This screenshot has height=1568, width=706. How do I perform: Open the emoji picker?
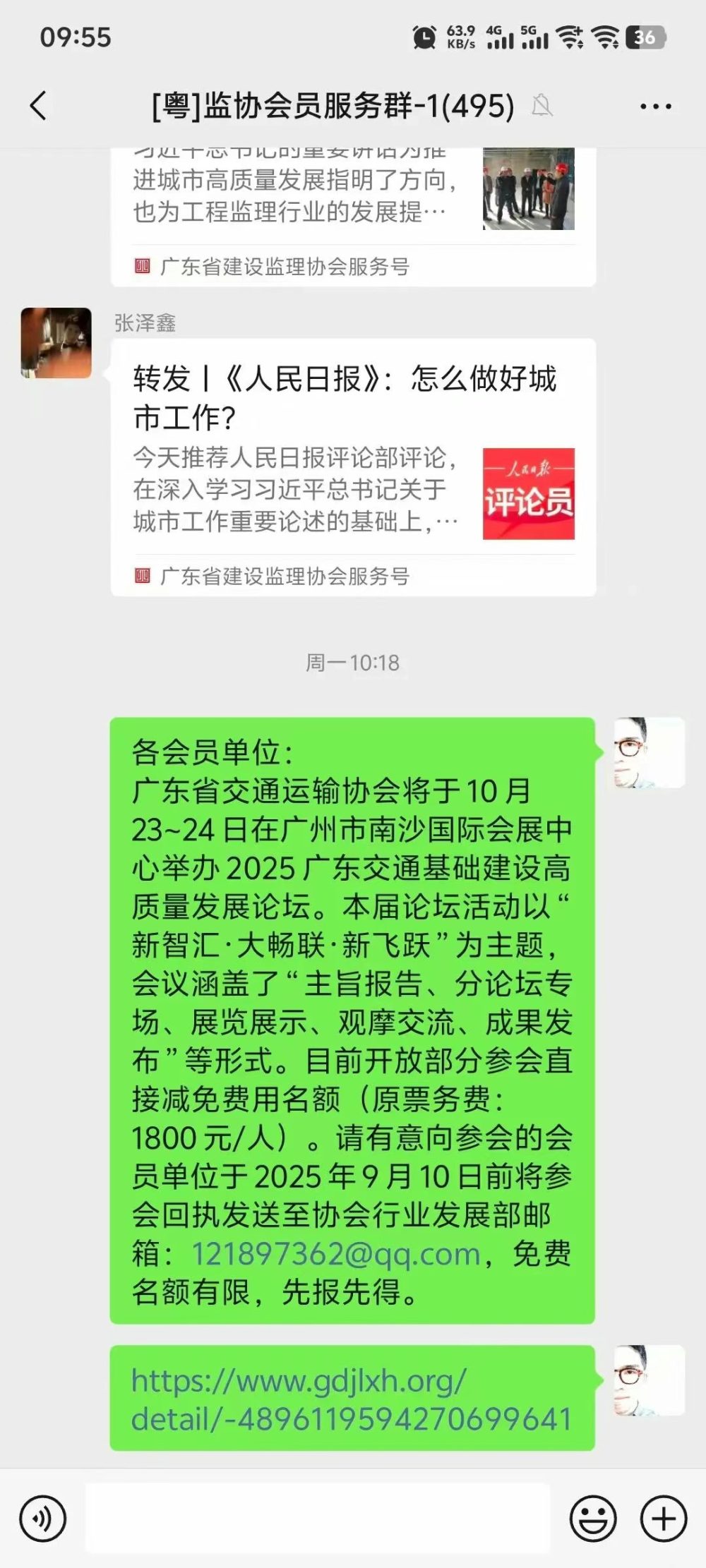tap(593, 1519)
